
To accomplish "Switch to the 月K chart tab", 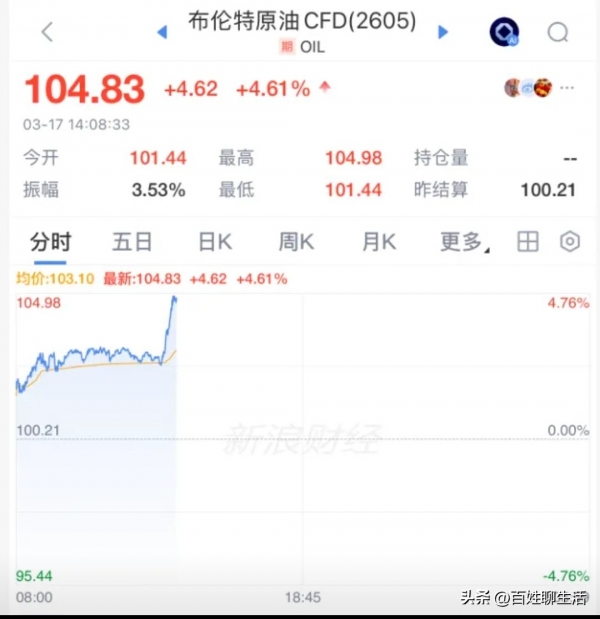I will pyautogui.click(x=378, y=242).
